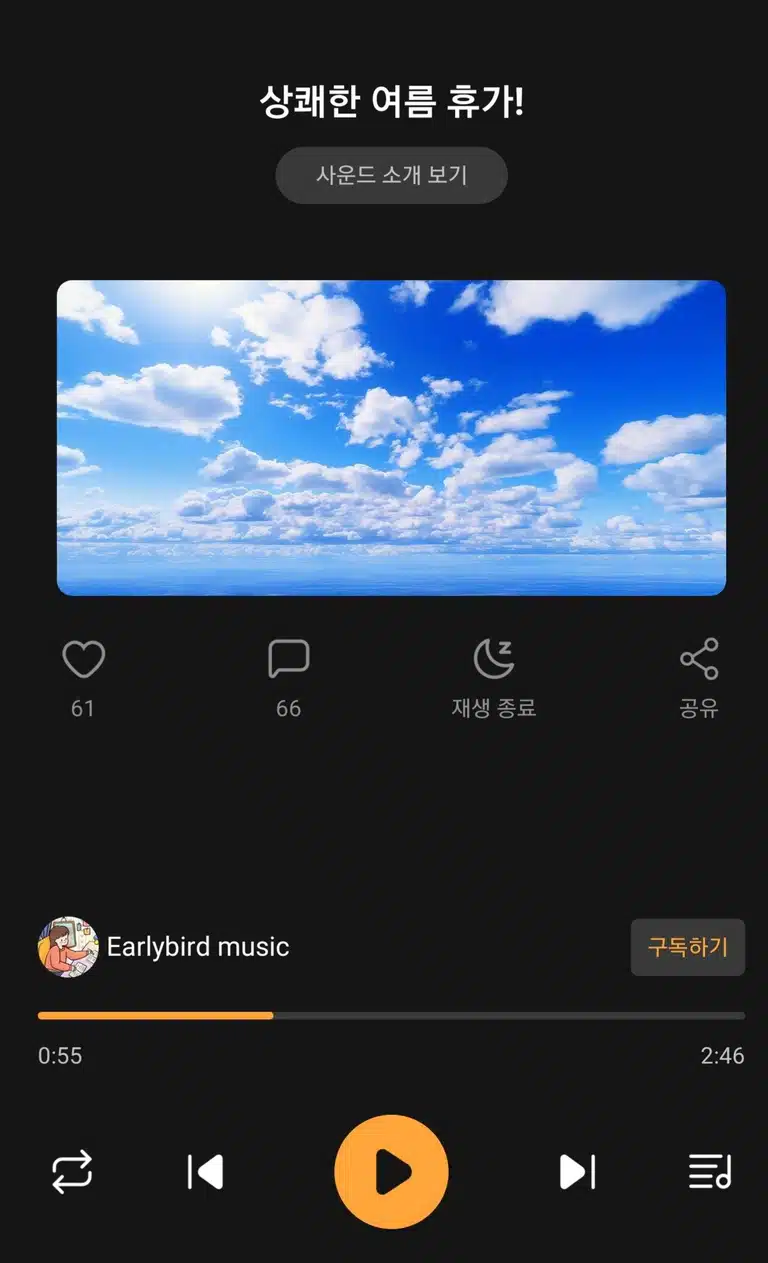
Task: Open the Earlybird music channel profile
Action: click(164, 947)
